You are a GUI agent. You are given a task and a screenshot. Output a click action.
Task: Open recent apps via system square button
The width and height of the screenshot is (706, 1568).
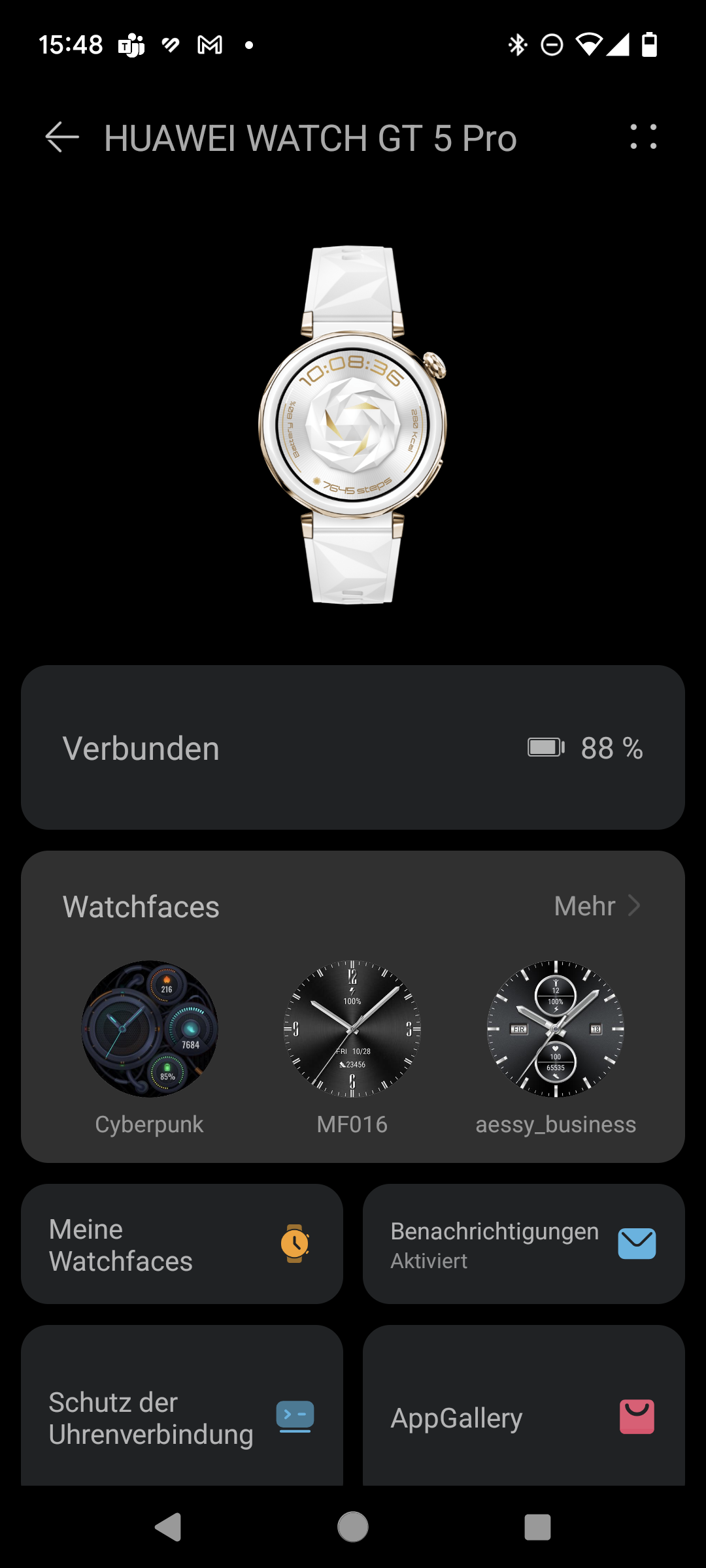click(537, 1527)
